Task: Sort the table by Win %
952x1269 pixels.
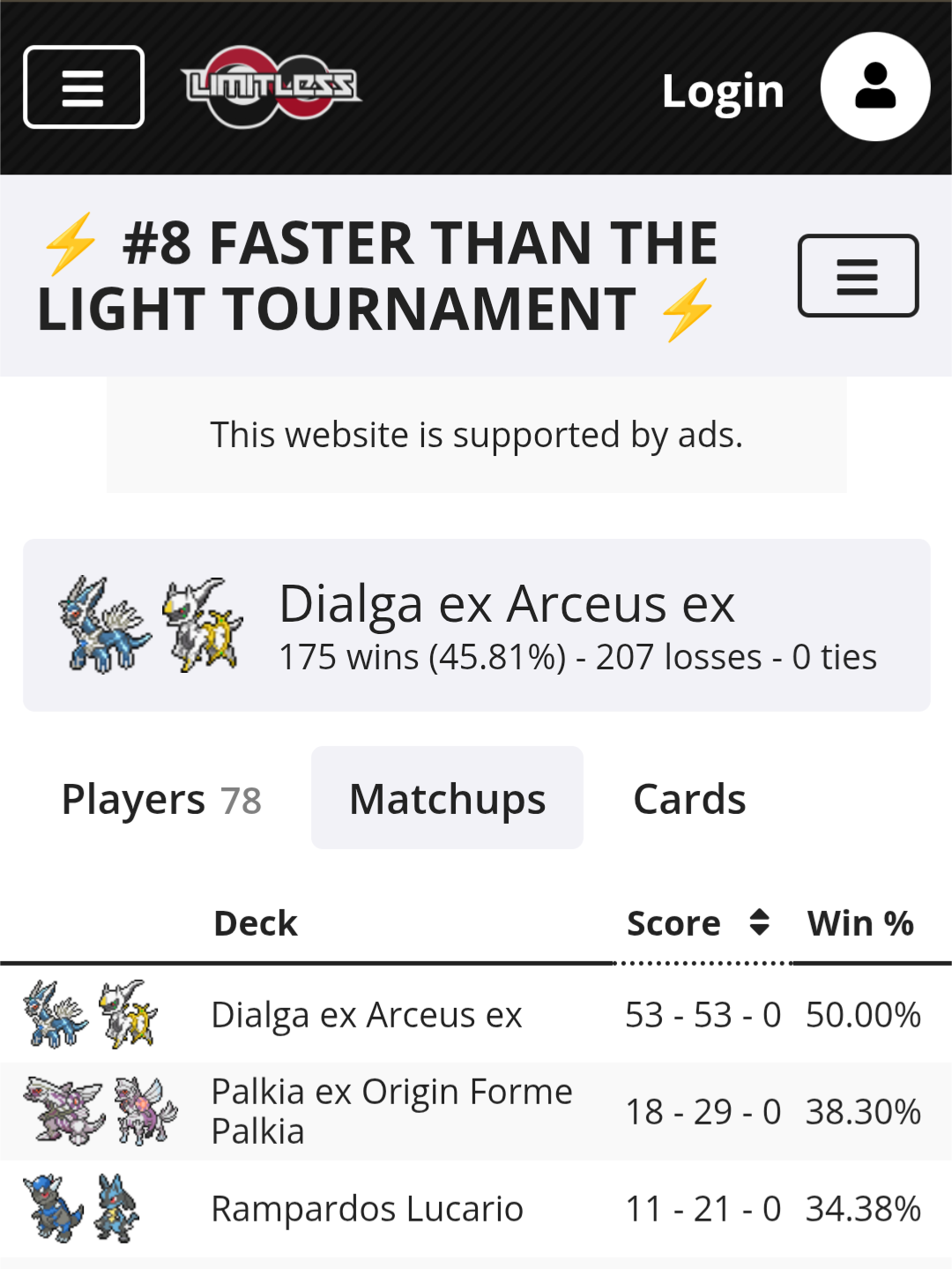Action: (x=860, y=923)
